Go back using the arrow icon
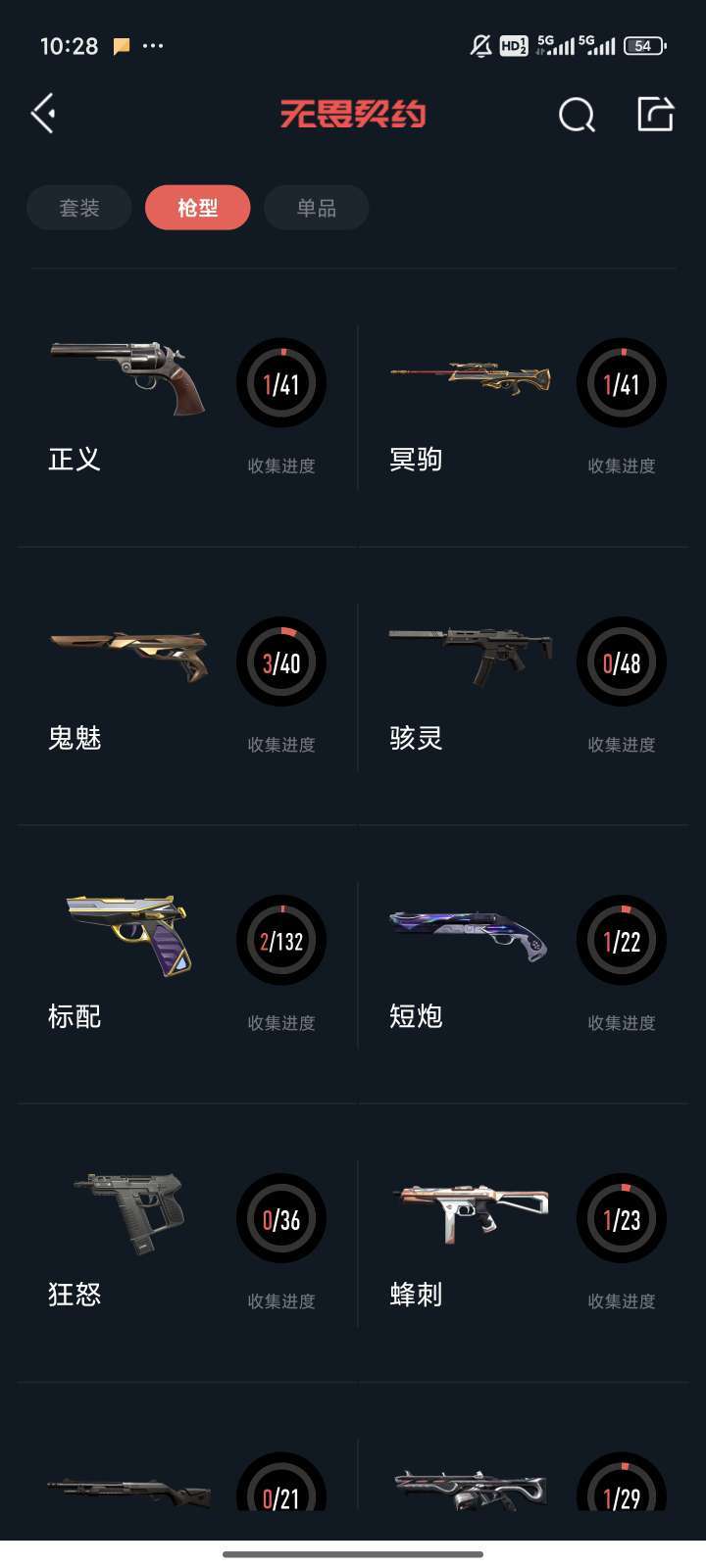The width and height of the screenshot is (706, 1568). coord(43,115)
